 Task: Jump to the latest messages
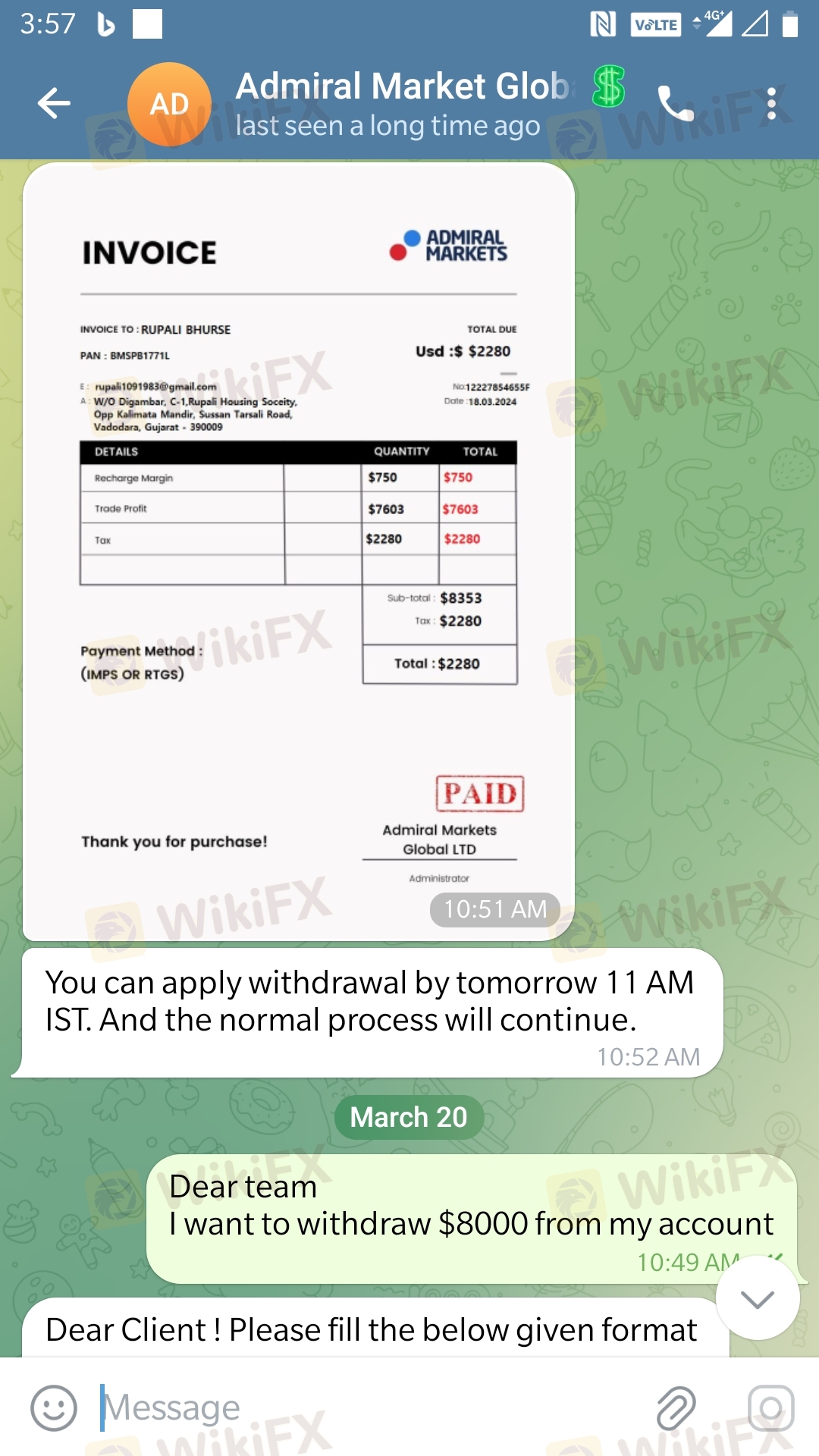point(757,1298)
